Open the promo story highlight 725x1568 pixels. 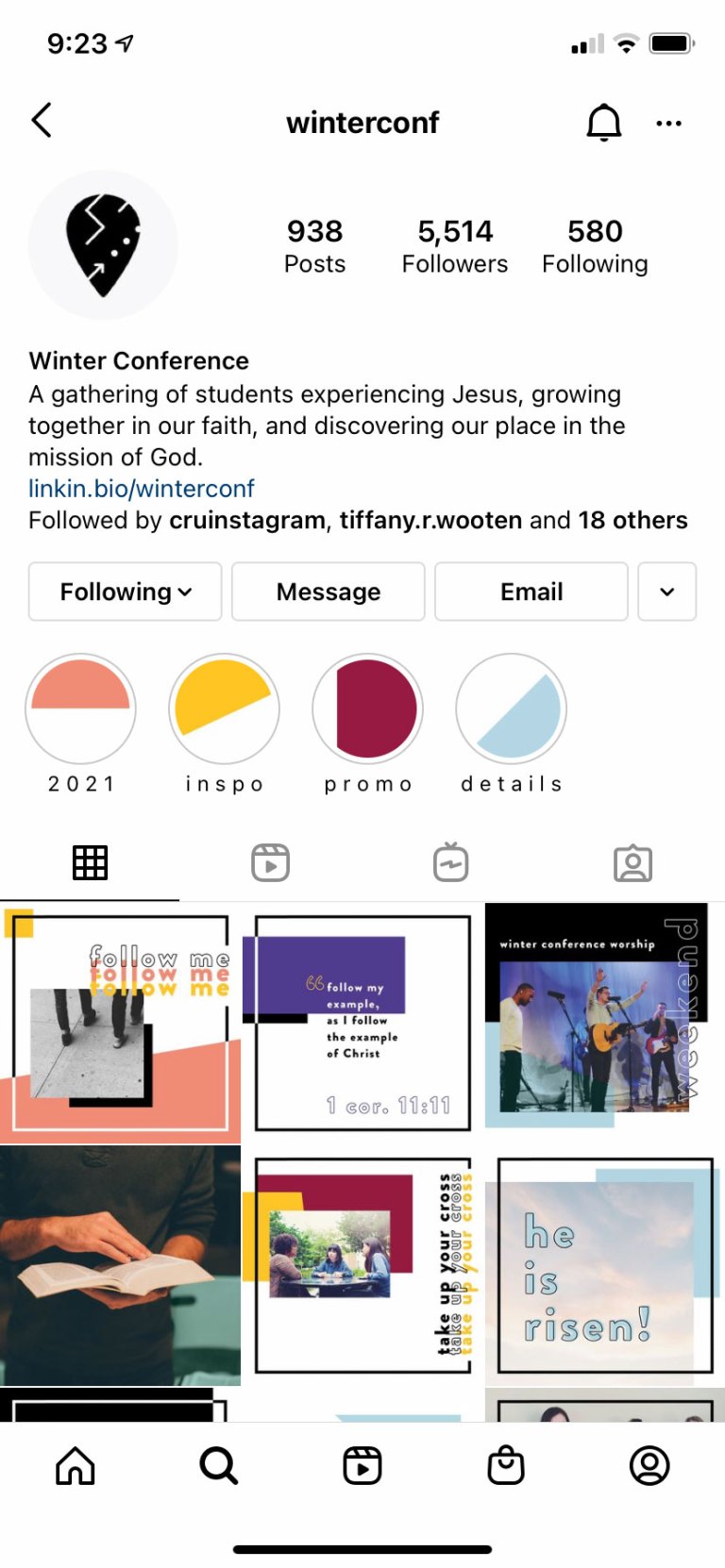pyautogui.click(x=368, y=709)
